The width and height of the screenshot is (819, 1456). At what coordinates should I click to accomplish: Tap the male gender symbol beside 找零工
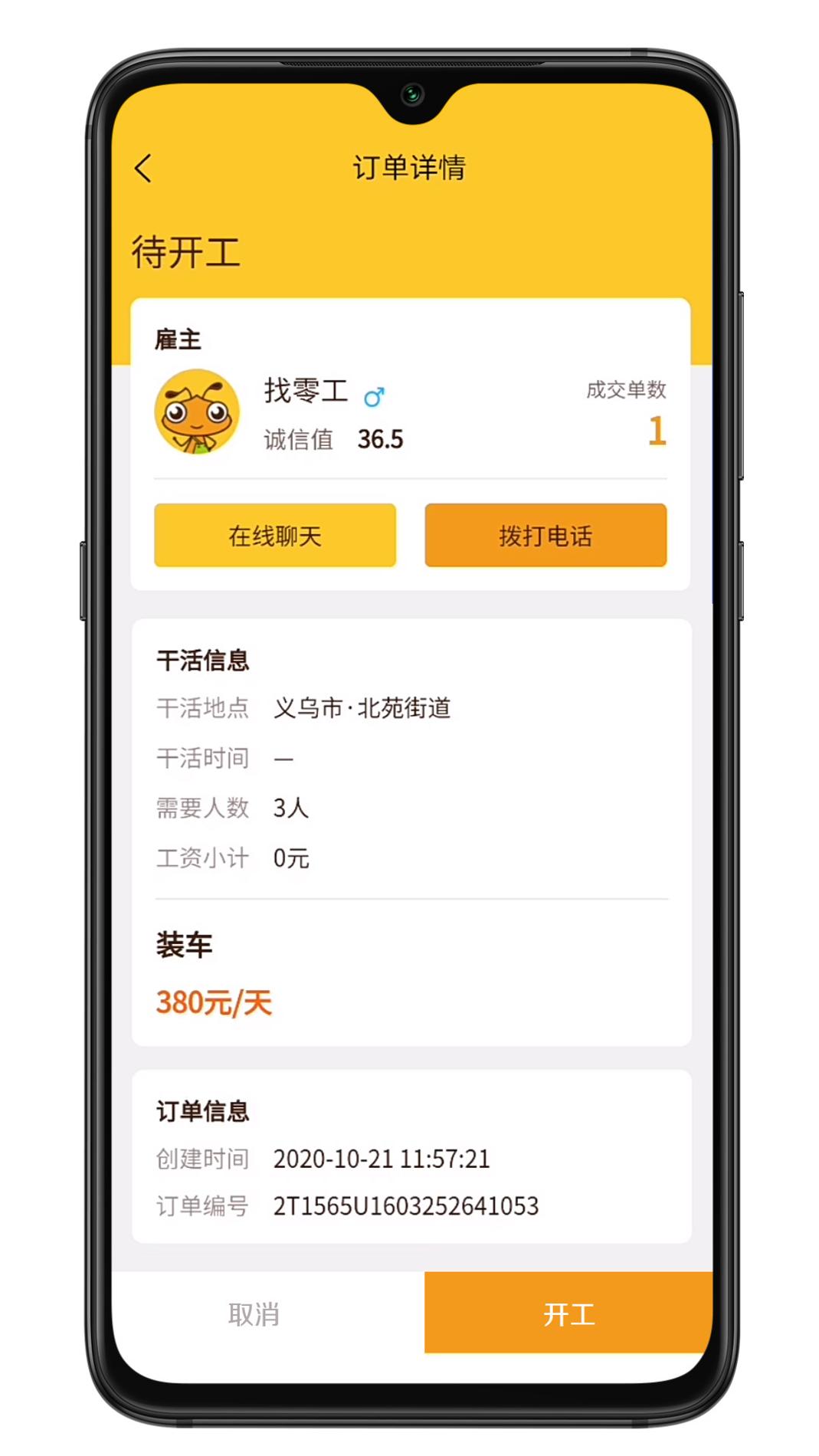377,395
